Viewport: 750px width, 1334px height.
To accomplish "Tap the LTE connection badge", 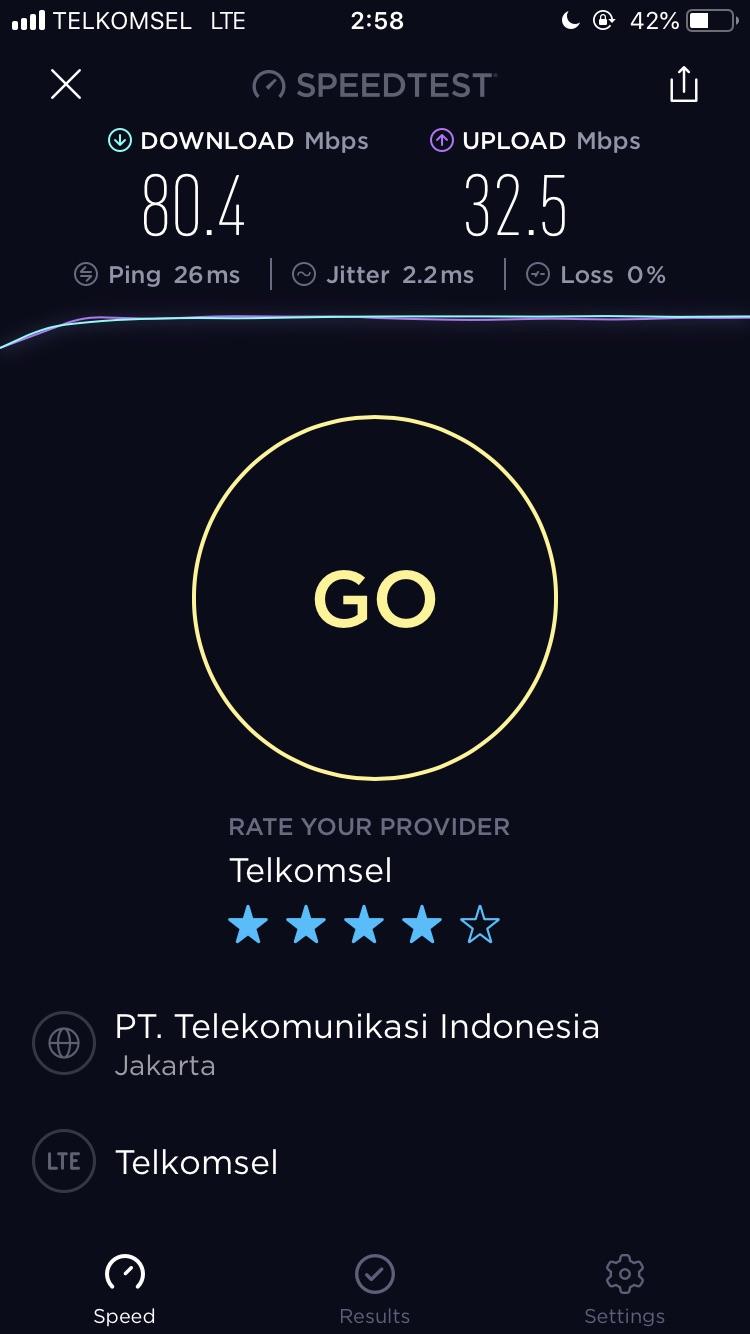I will tap(63, 1161).
